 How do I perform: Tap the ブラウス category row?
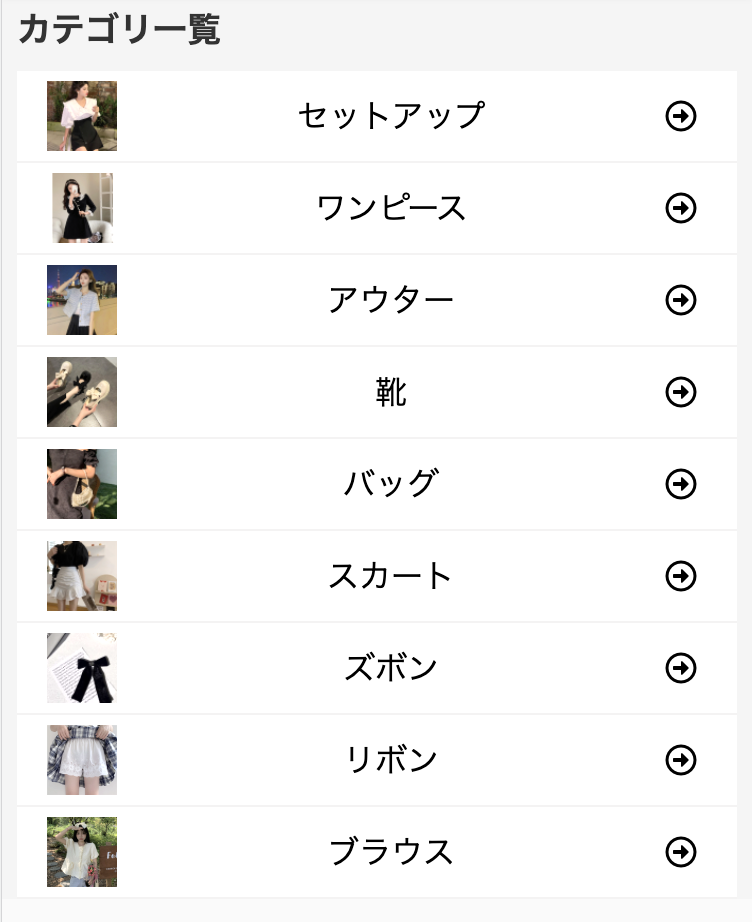tap(390, 852)
